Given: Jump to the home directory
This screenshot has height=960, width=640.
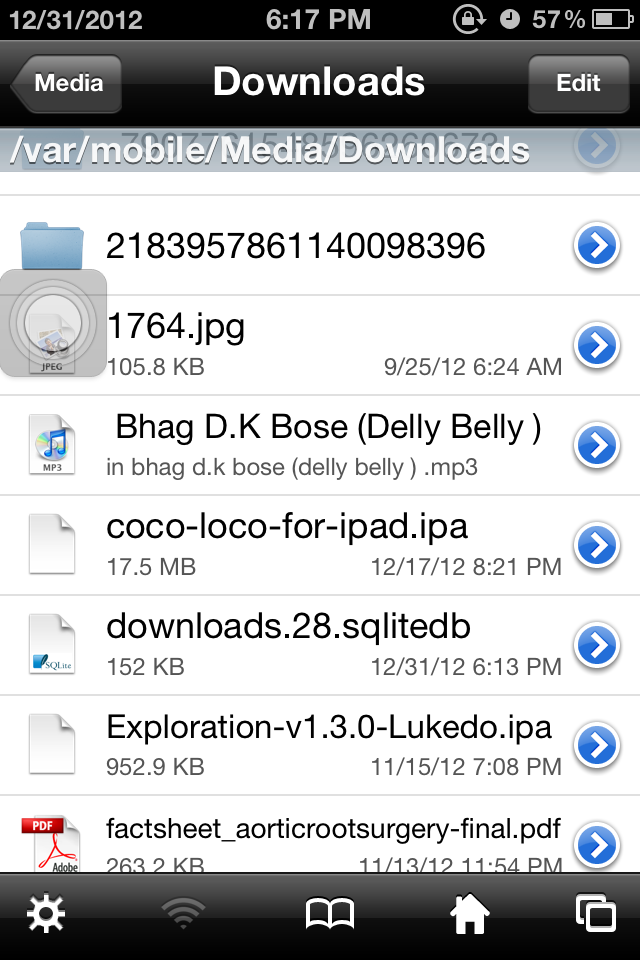Looking at the screenshot, I should point(469,914).
